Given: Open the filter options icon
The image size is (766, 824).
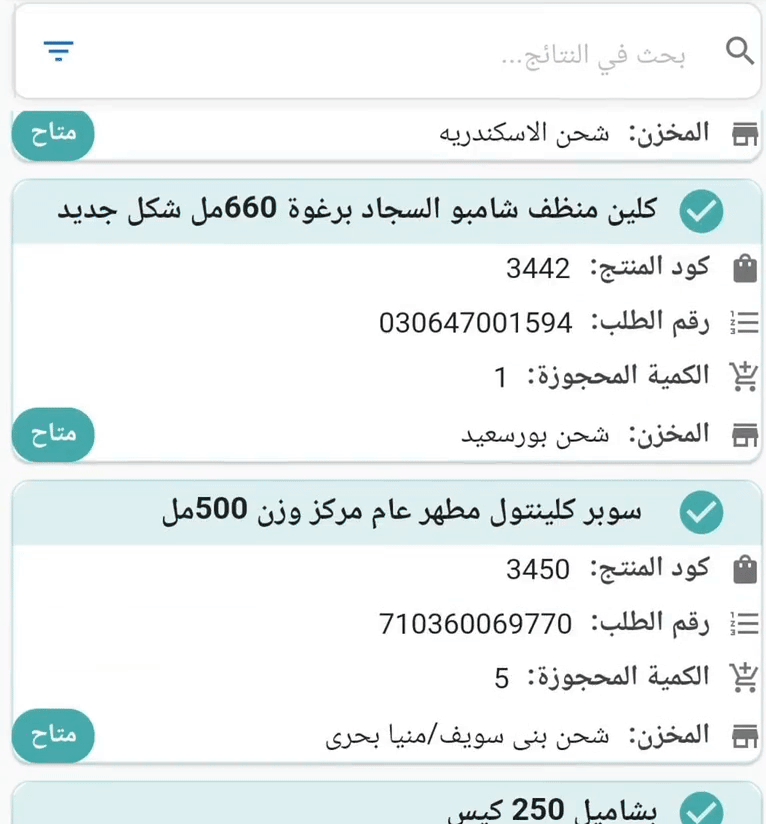Looking at the screenshot, I should click(58, 50).
